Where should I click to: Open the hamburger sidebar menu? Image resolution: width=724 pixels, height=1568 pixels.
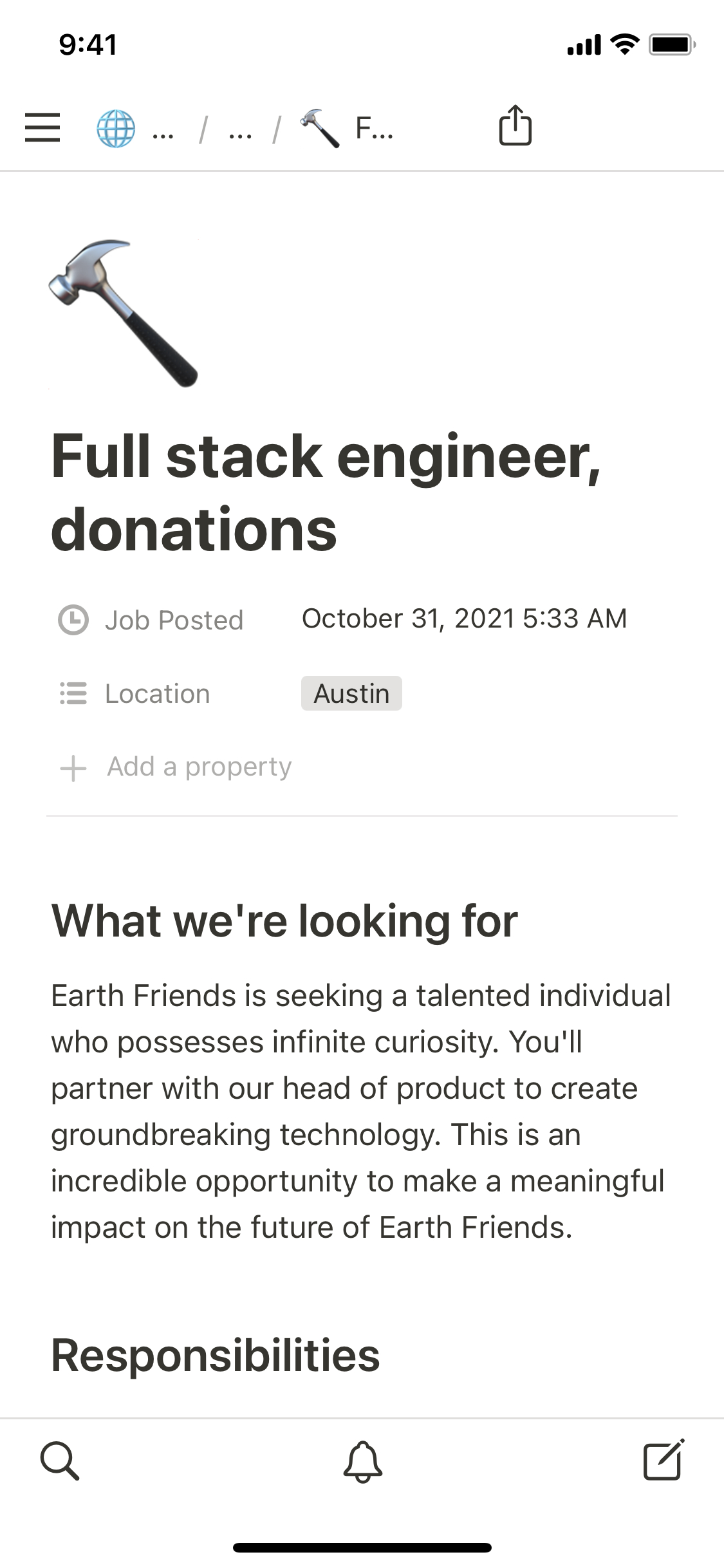point(42,127)
